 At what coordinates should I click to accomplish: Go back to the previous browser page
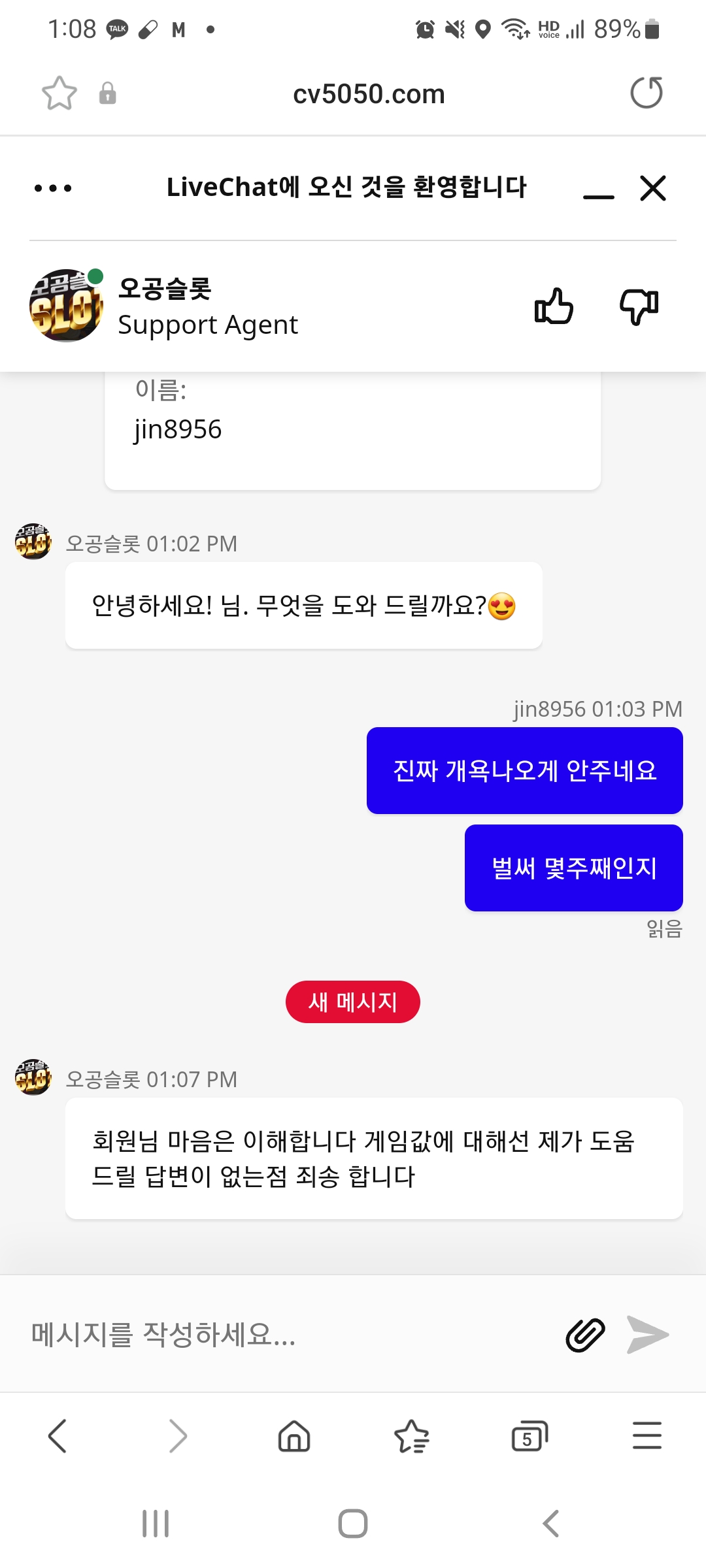tap(58, 1436)
